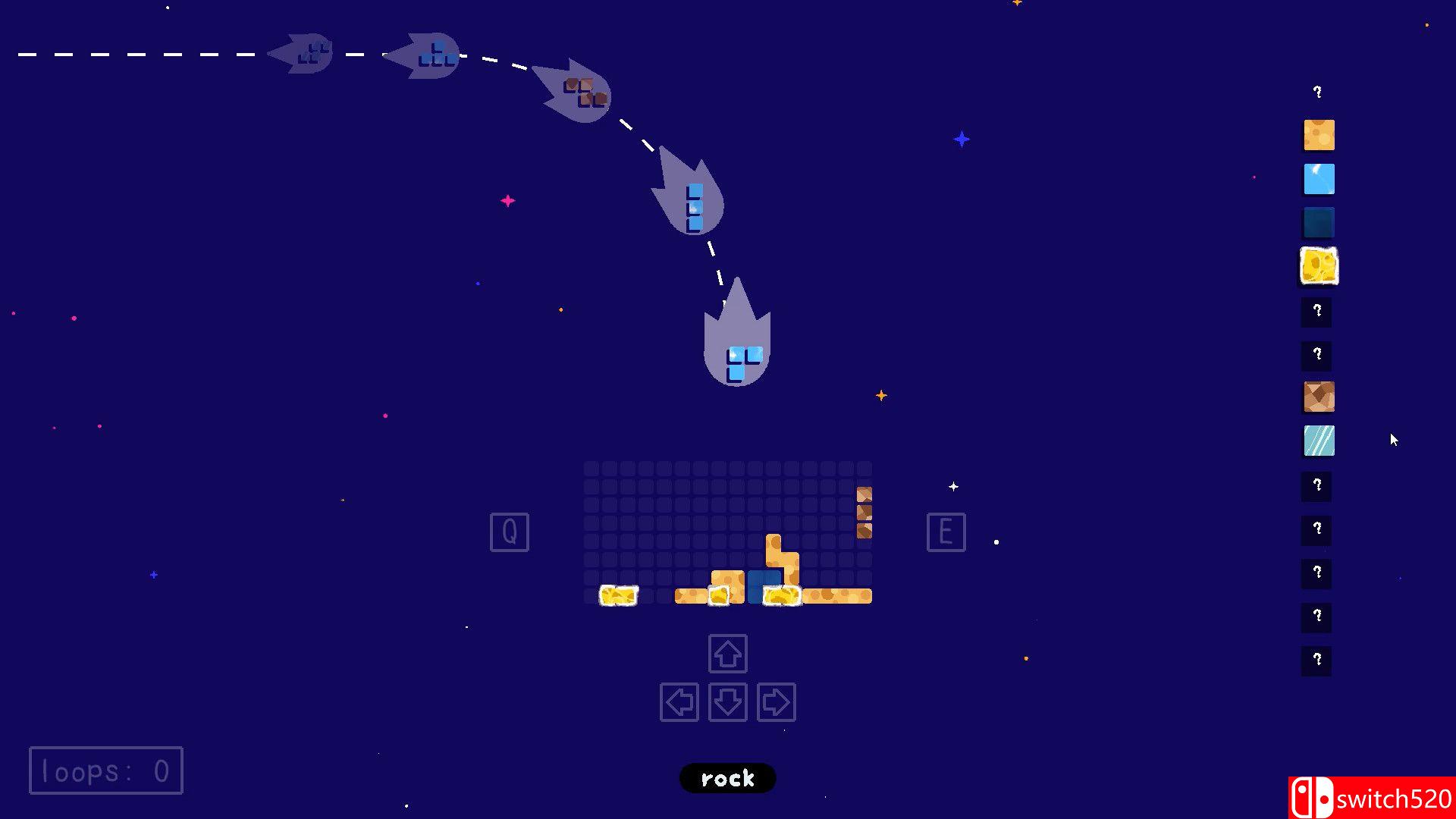Select the light blue ice block
Screen dimensions: 1456x819
click(1319, 179)
